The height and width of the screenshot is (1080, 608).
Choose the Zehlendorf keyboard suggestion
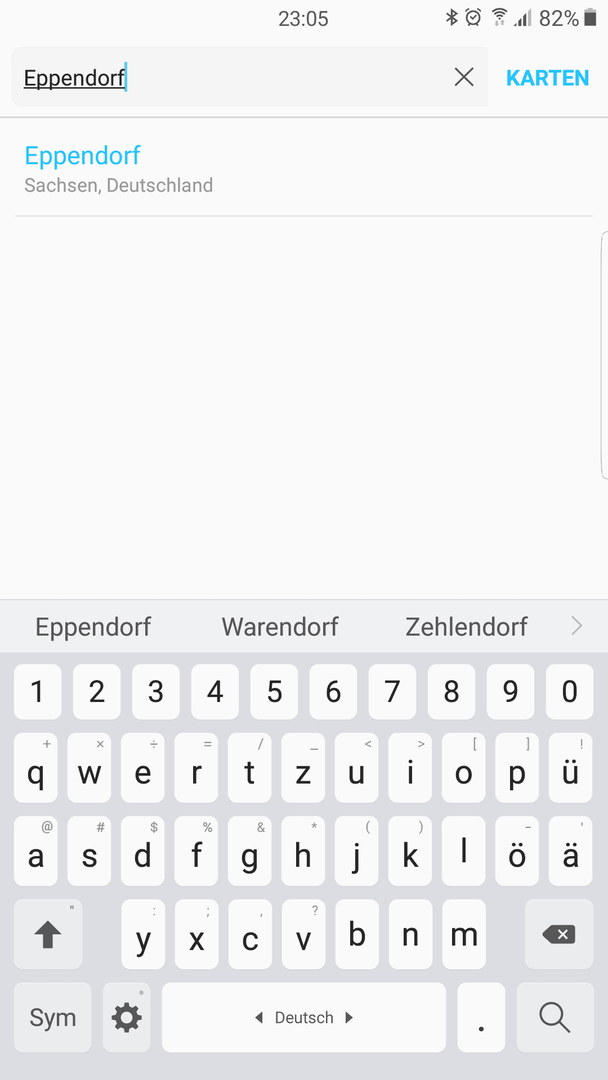coord(466,627)
